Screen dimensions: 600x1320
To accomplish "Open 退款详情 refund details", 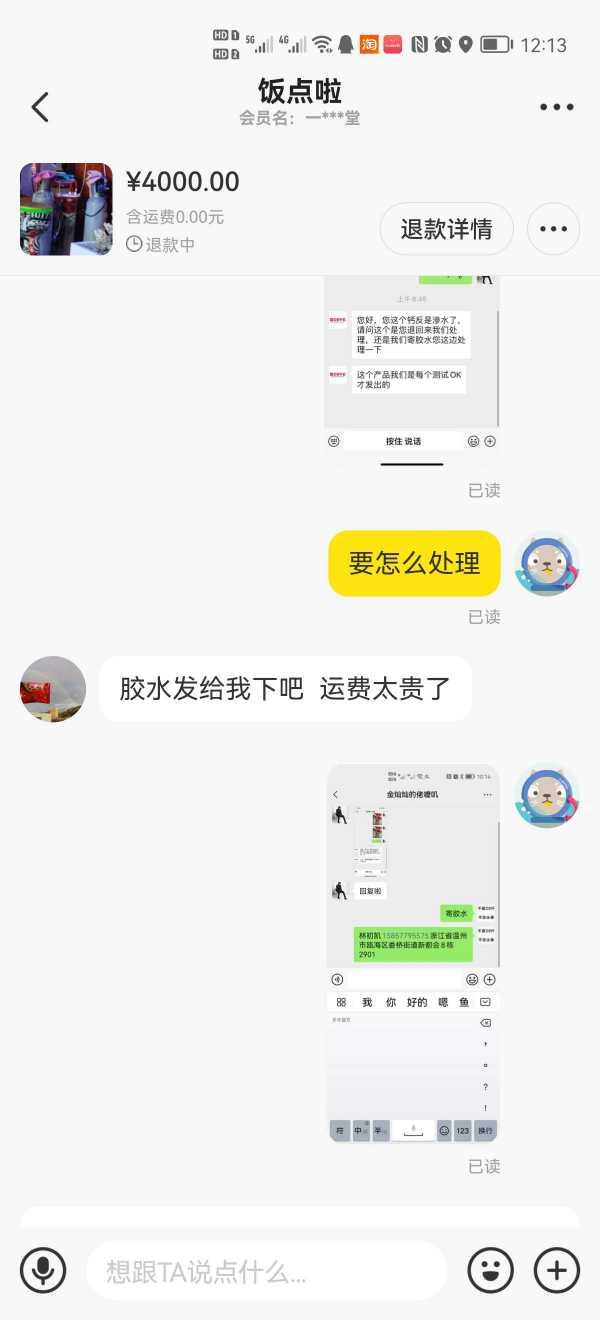I will pos(446,229).
